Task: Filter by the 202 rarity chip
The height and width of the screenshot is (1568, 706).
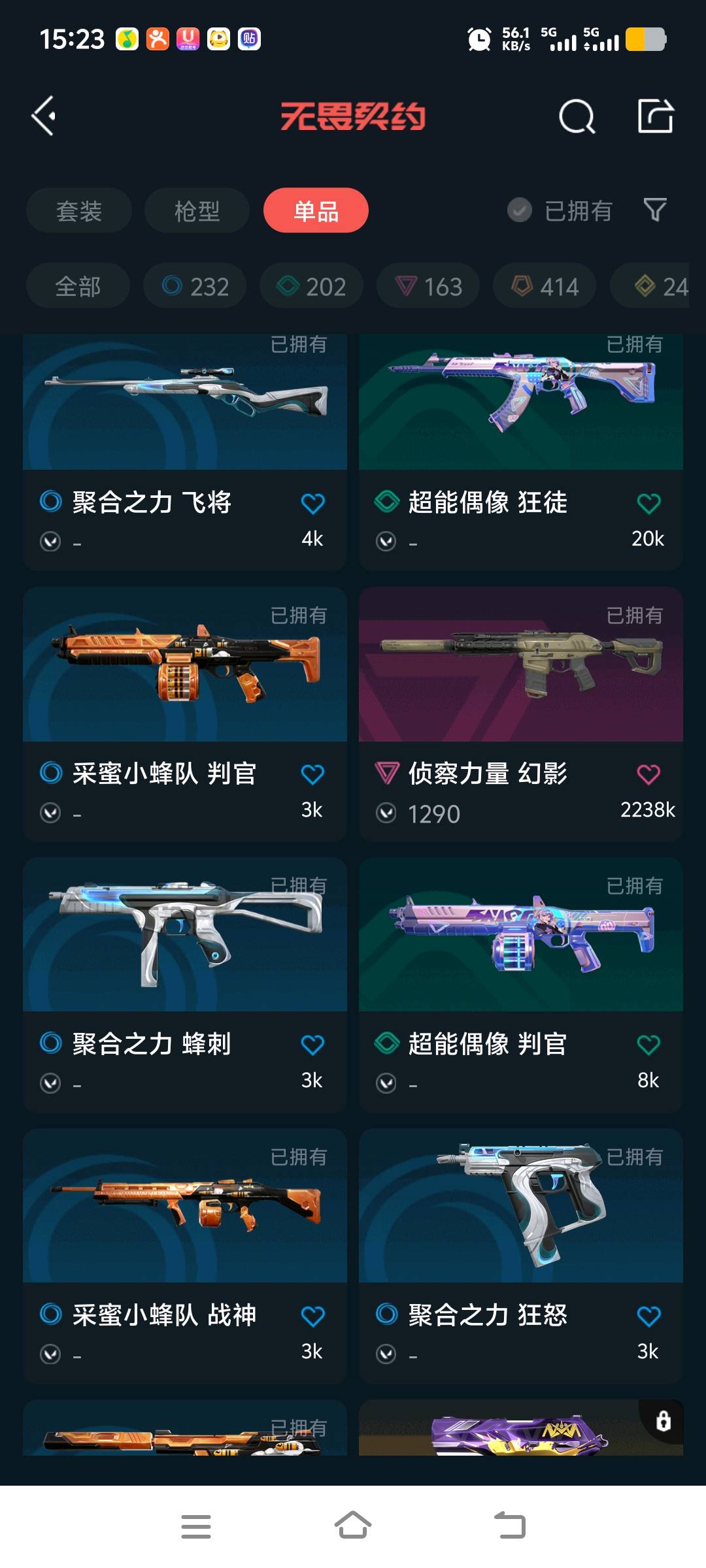Action: (311, 286)
